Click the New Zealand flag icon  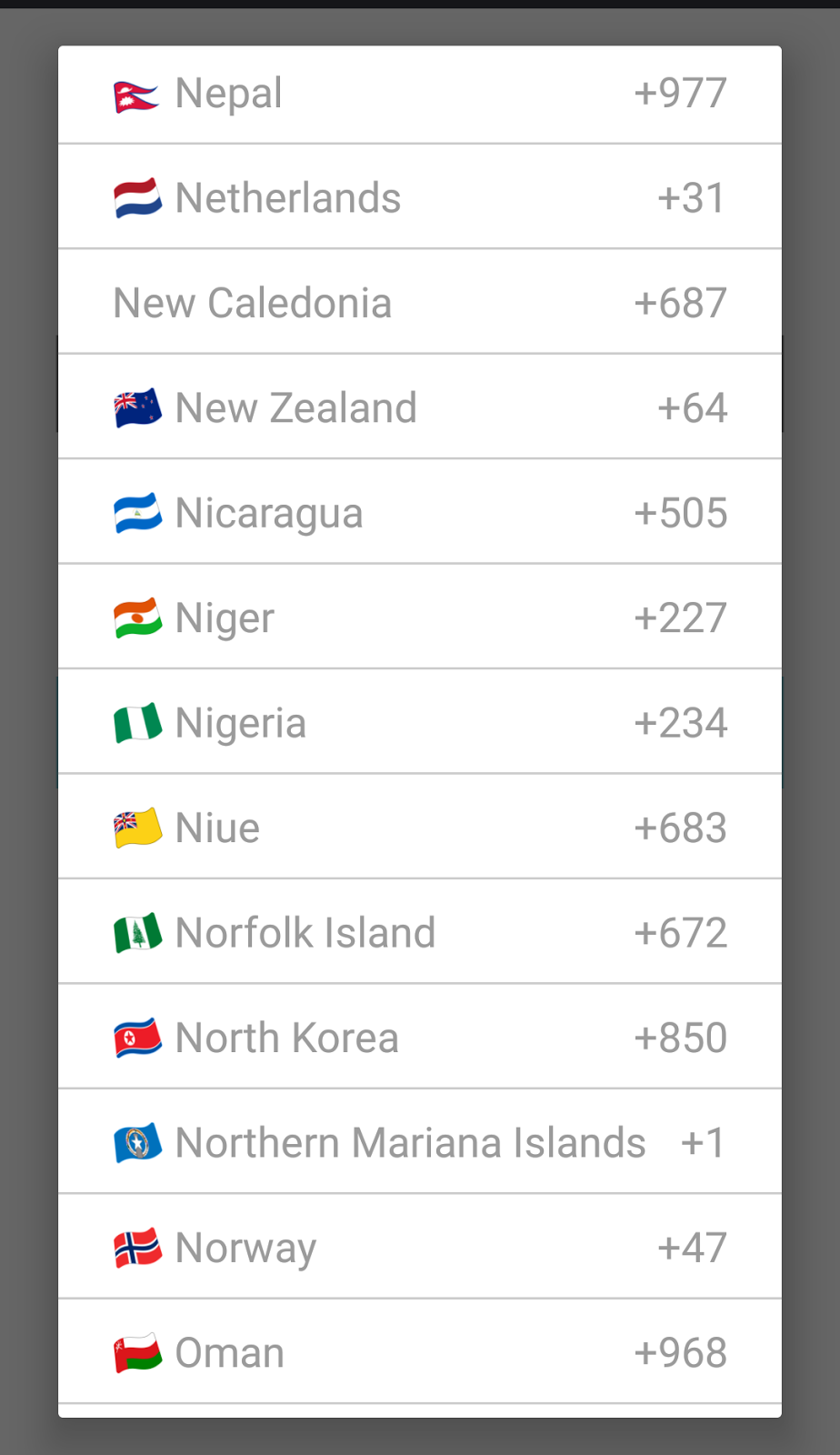click(136, 406)
